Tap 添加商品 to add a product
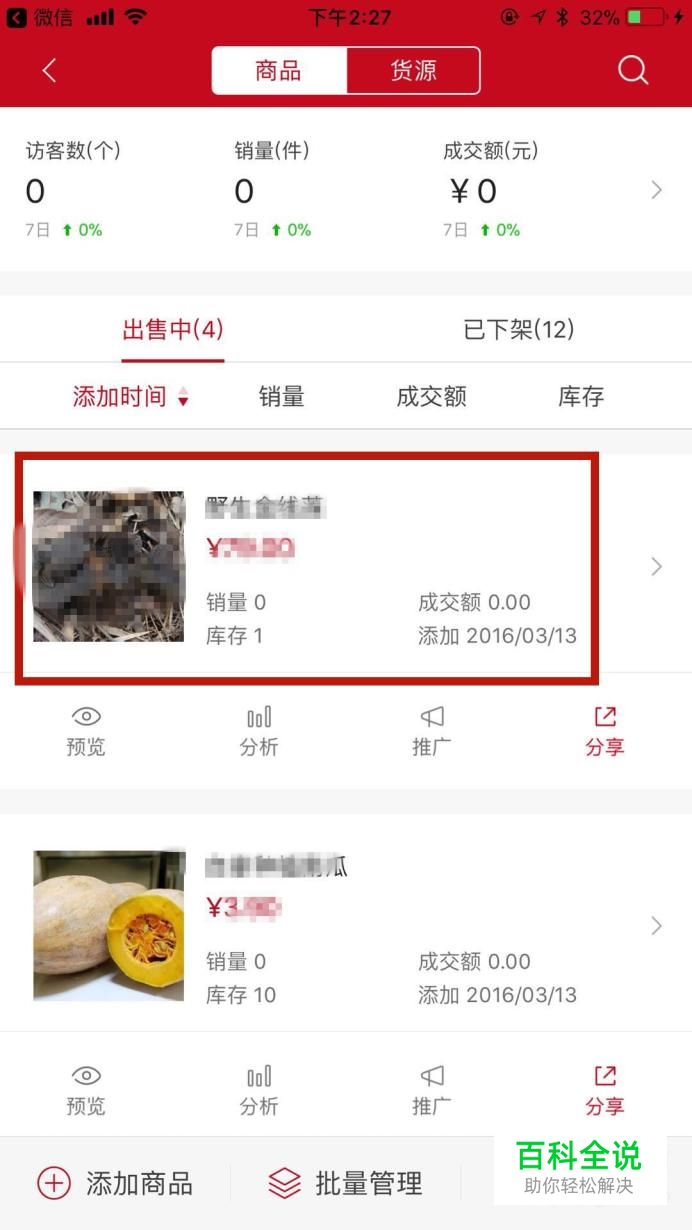 [115, 1184]
